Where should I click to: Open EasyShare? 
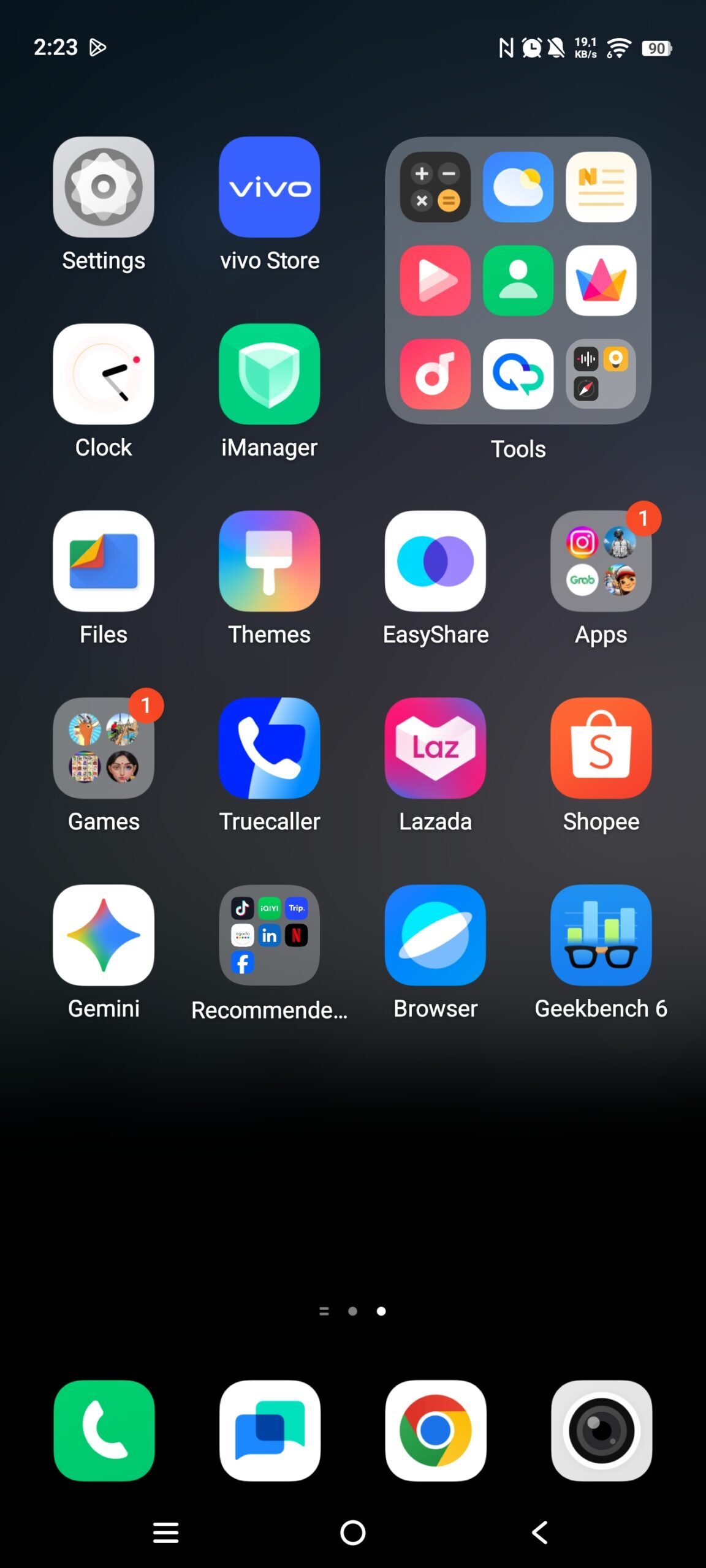[x=435, y=561]
